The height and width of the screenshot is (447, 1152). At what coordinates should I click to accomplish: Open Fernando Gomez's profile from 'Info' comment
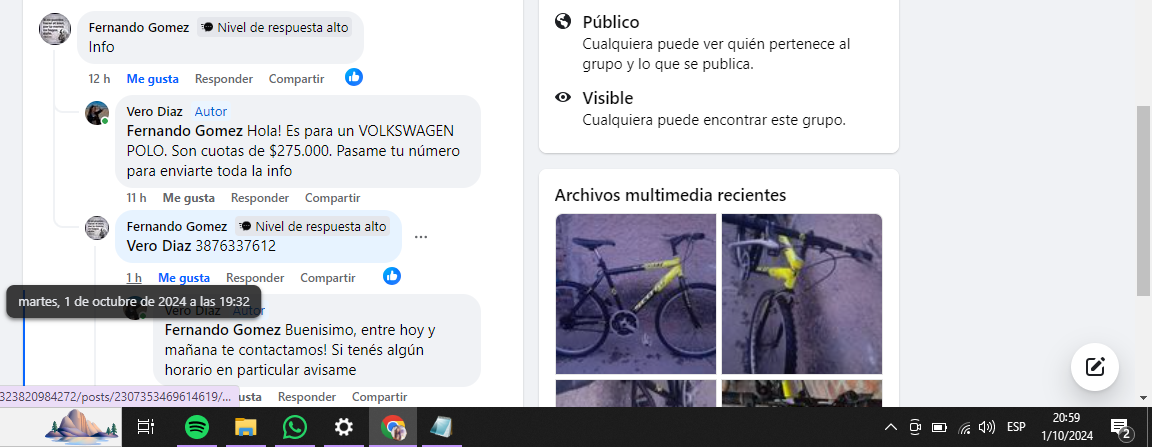[138, 28]
